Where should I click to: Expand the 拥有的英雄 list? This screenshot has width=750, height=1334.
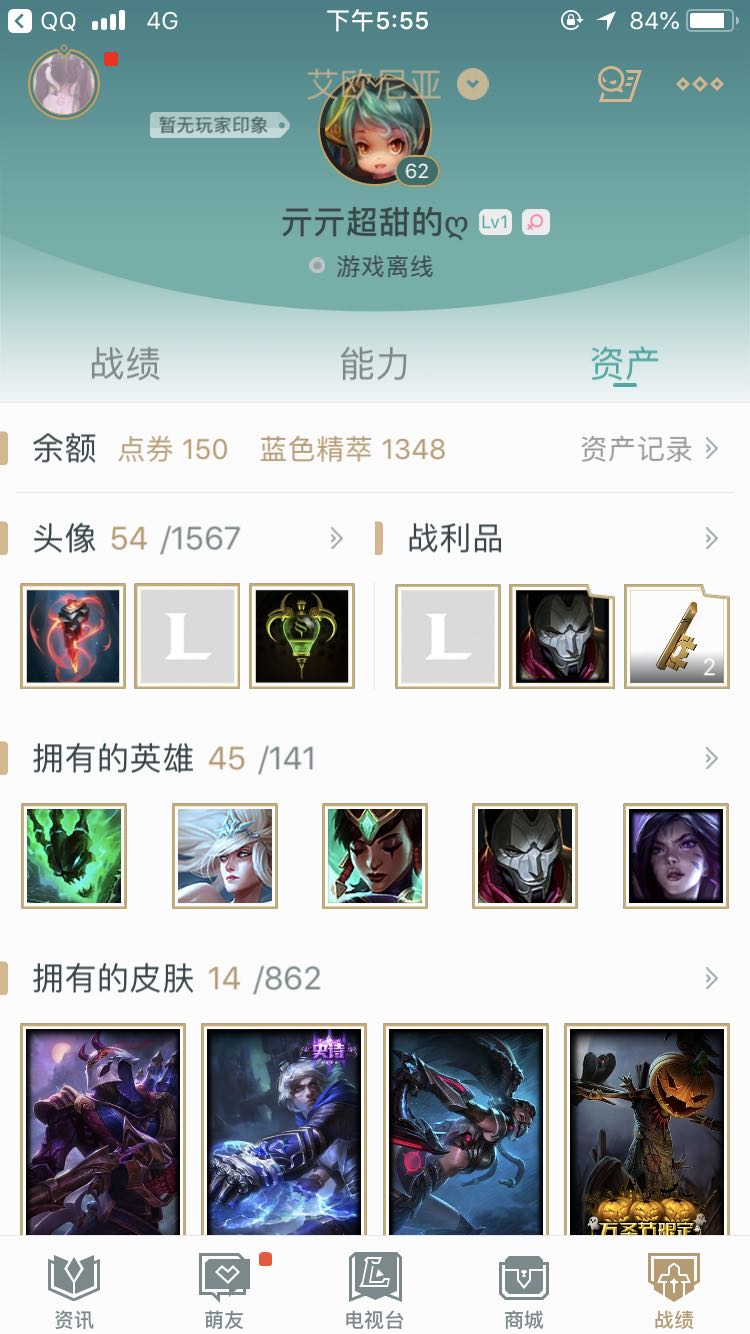coord(711,759)
